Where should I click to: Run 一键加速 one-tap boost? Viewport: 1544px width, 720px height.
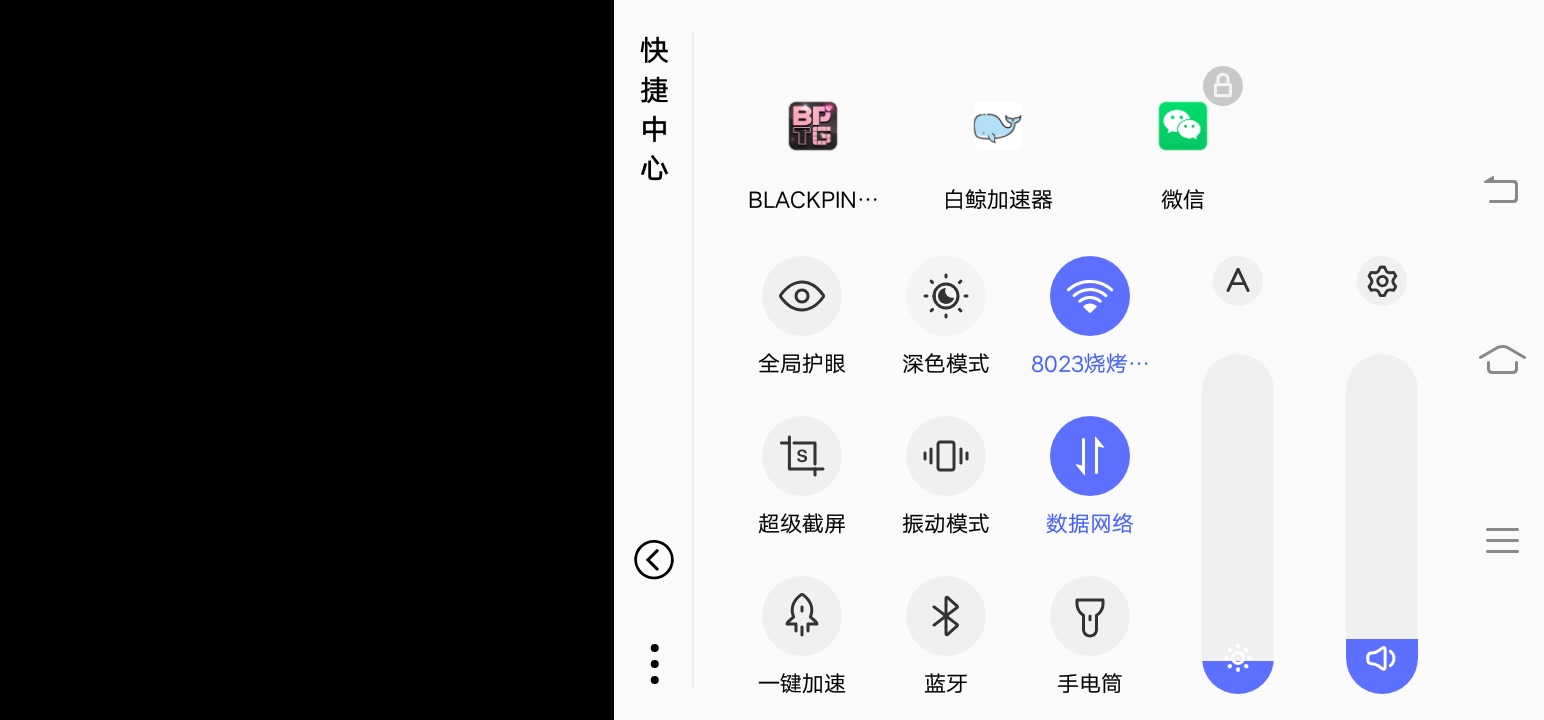(802, 616)
